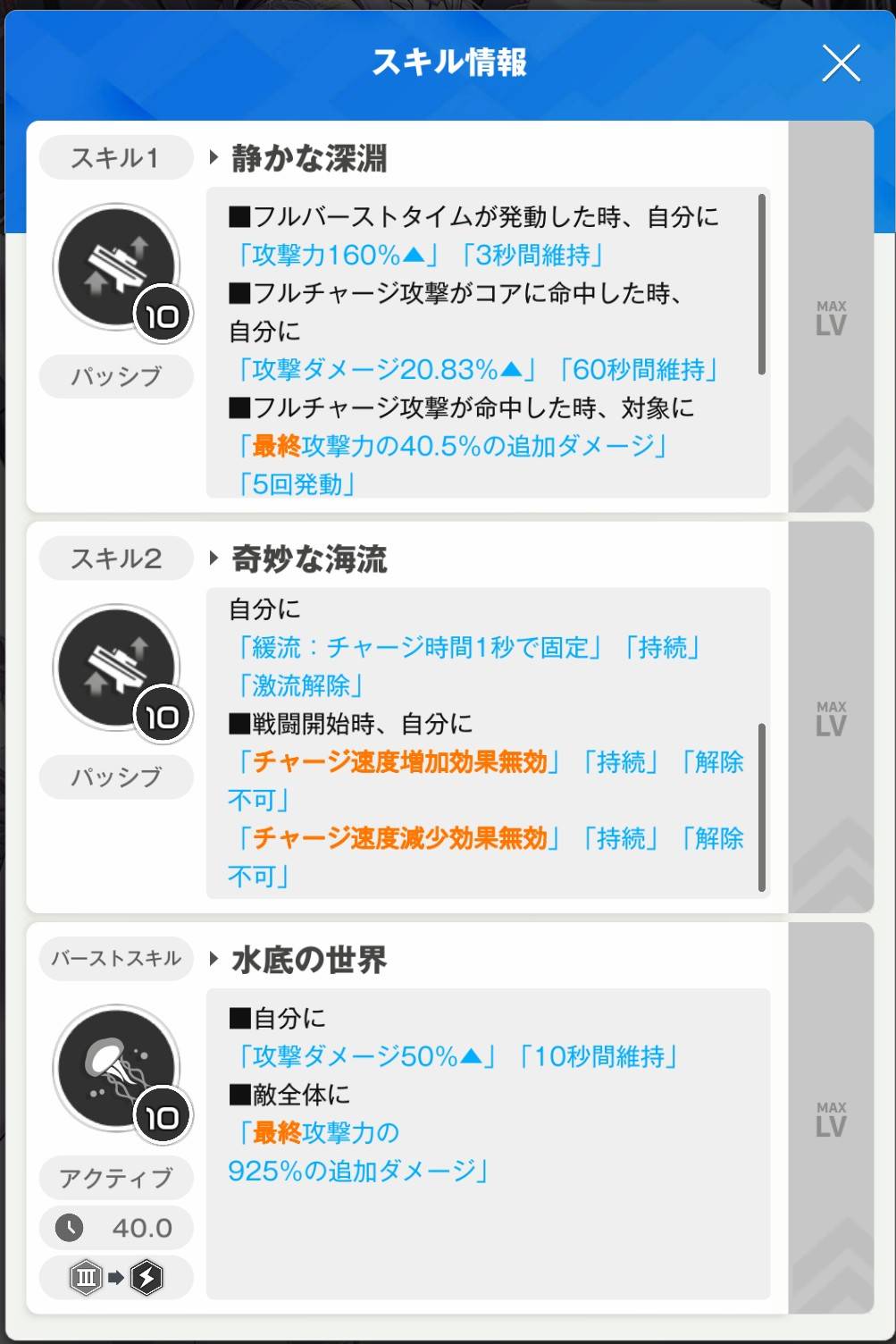Tap the MAX LV panel for スキル1
896x1344 pixels.
[x=831, y=317]
